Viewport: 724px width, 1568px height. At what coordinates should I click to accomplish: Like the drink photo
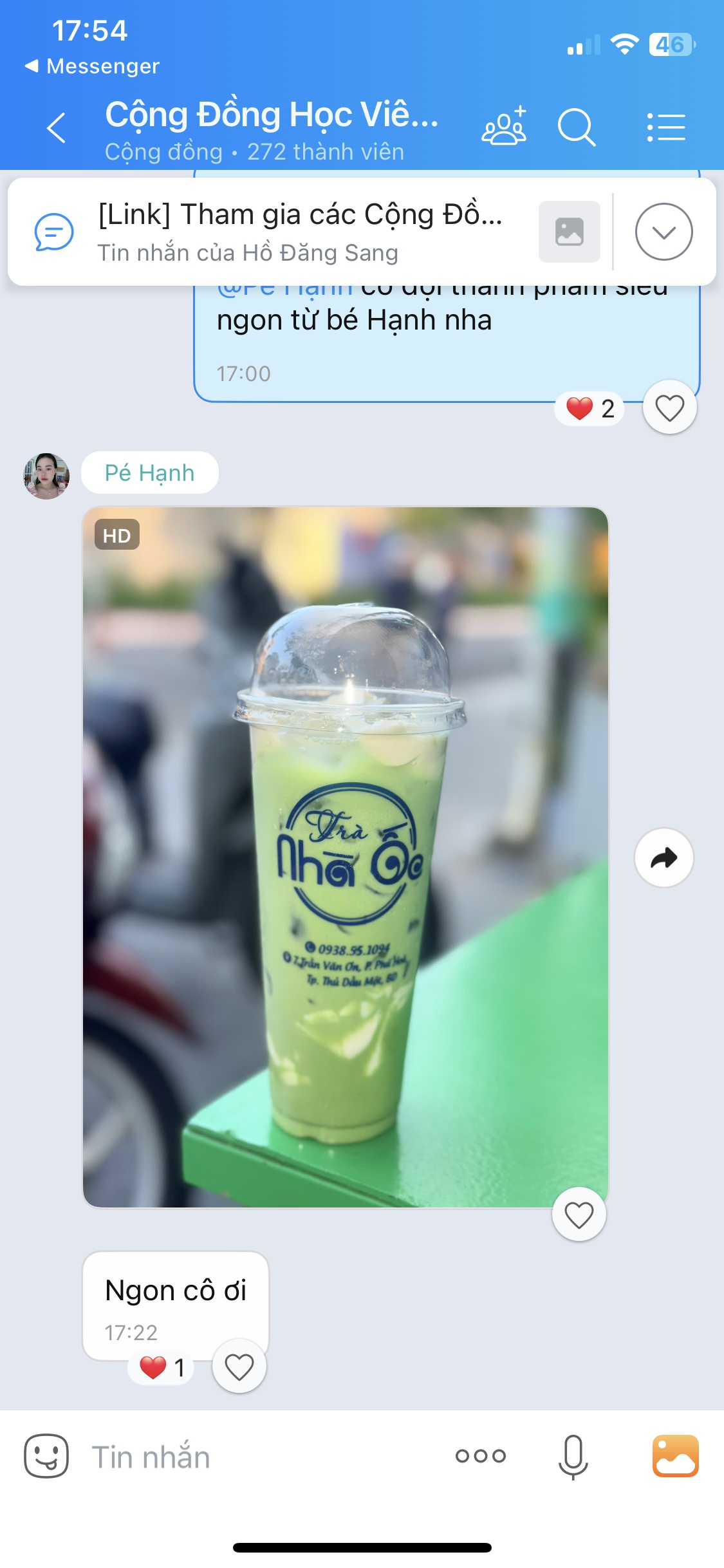[579, 1215]
